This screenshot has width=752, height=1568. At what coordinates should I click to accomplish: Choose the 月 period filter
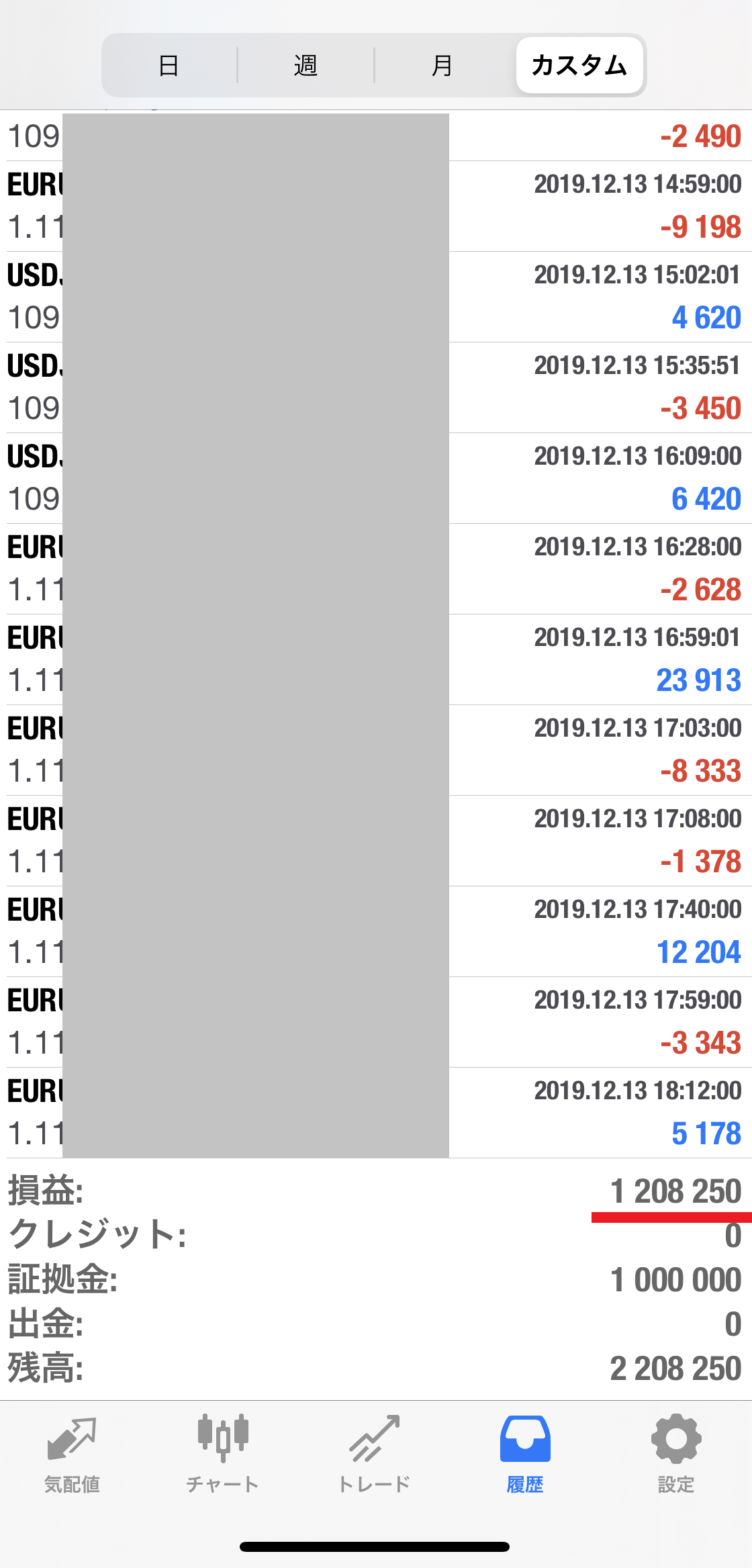point(442,66)
